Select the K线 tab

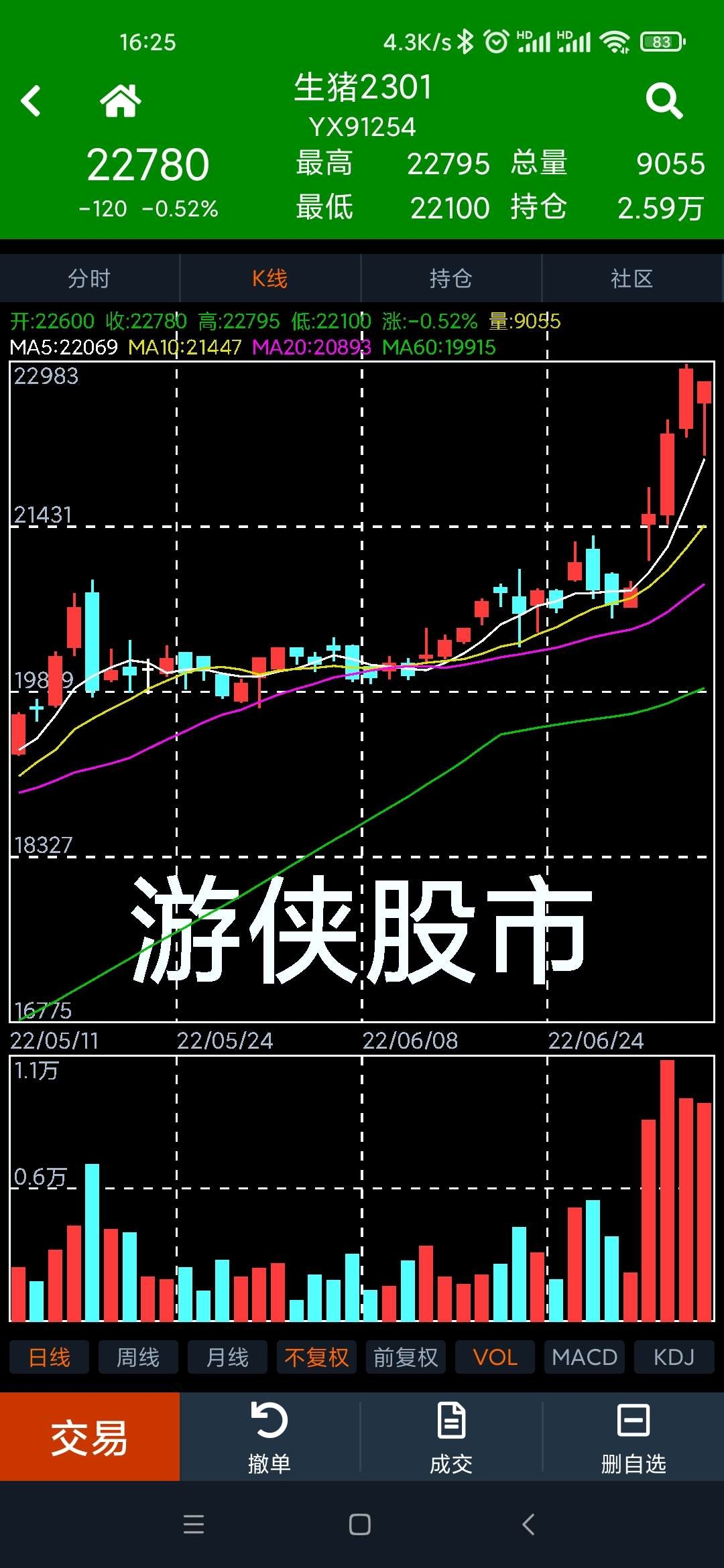270,278
